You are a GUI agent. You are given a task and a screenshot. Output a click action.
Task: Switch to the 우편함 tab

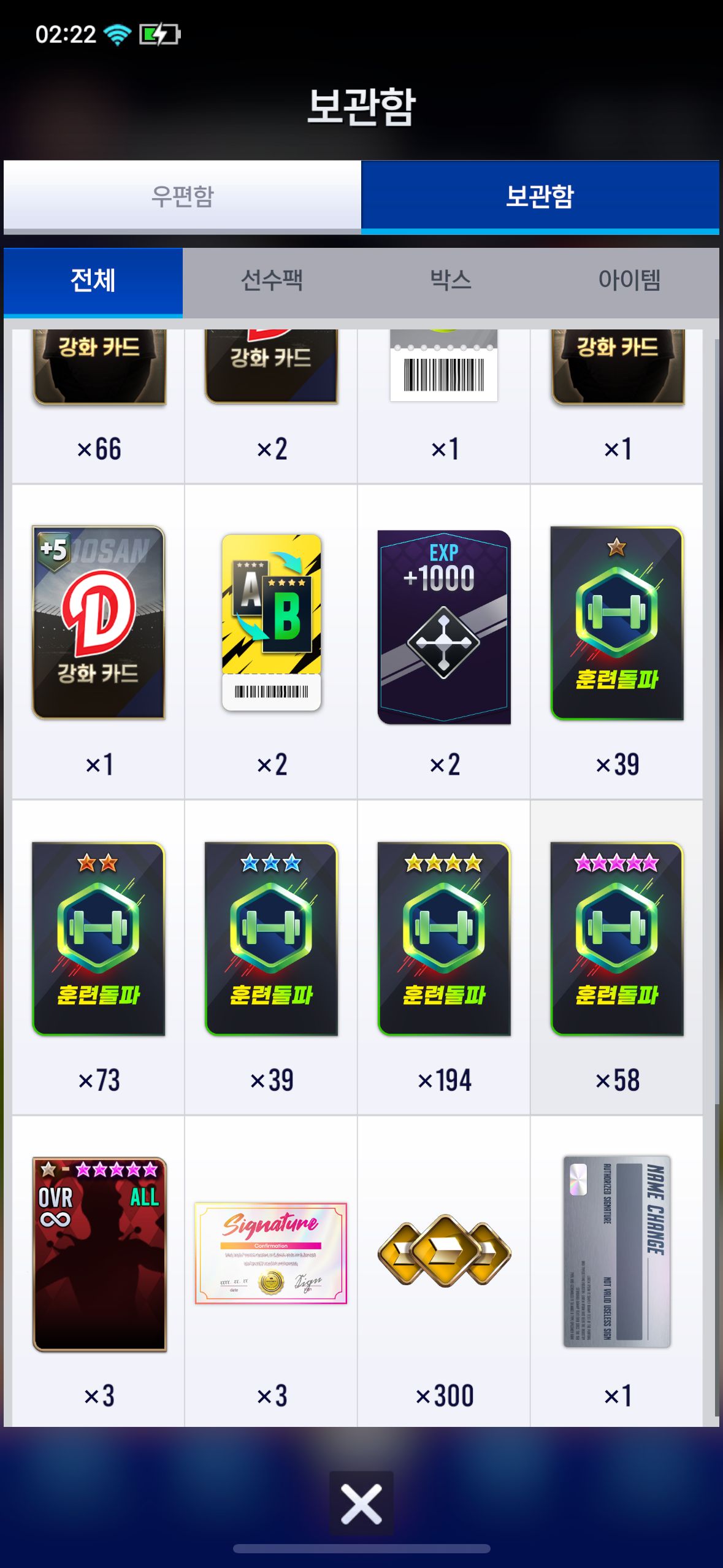[x=182, y=196]
